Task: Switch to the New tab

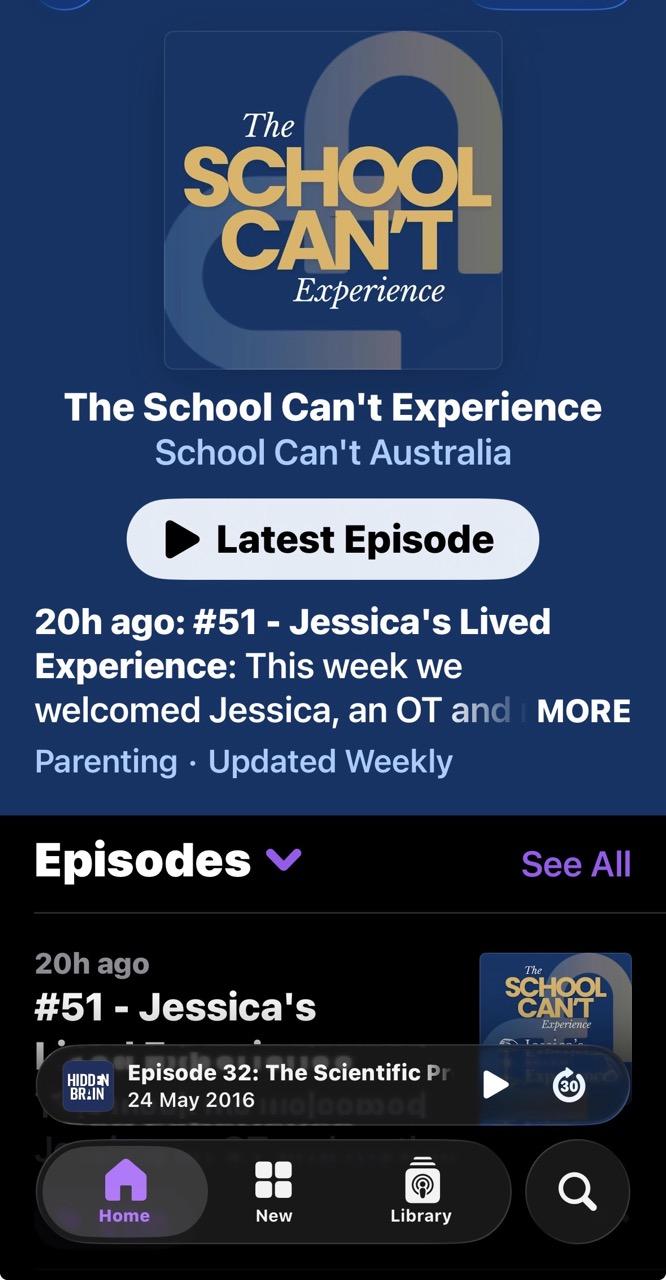Action: [x=273, y=1191]
